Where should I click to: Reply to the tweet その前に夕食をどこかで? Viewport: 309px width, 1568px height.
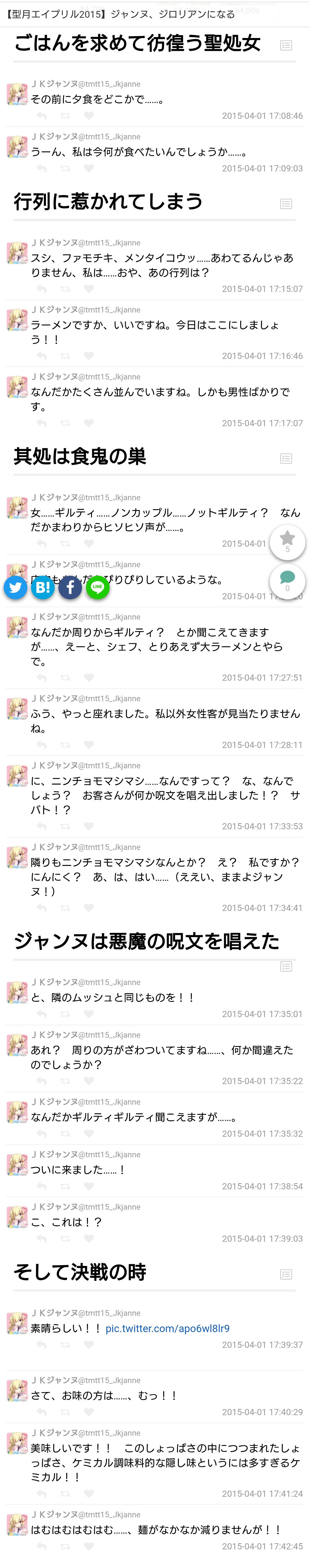tap(41, 116)
